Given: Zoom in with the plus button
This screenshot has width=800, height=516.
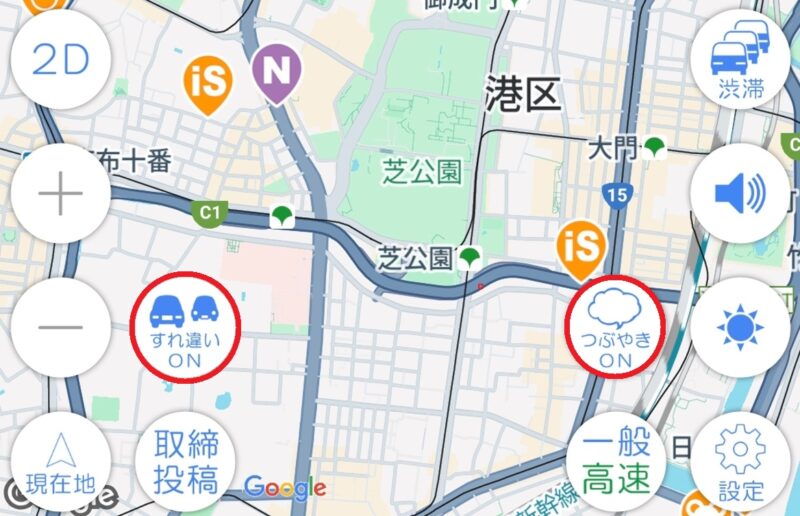Looking at the screenshot, I should [61, 193].
